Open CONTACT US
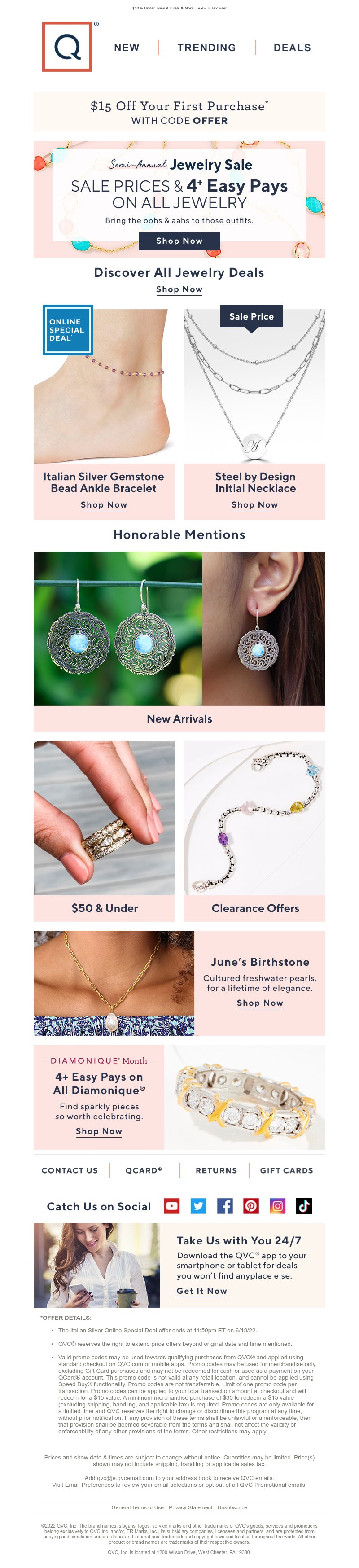This screenshot has width=359, height=1568. 70,1170
